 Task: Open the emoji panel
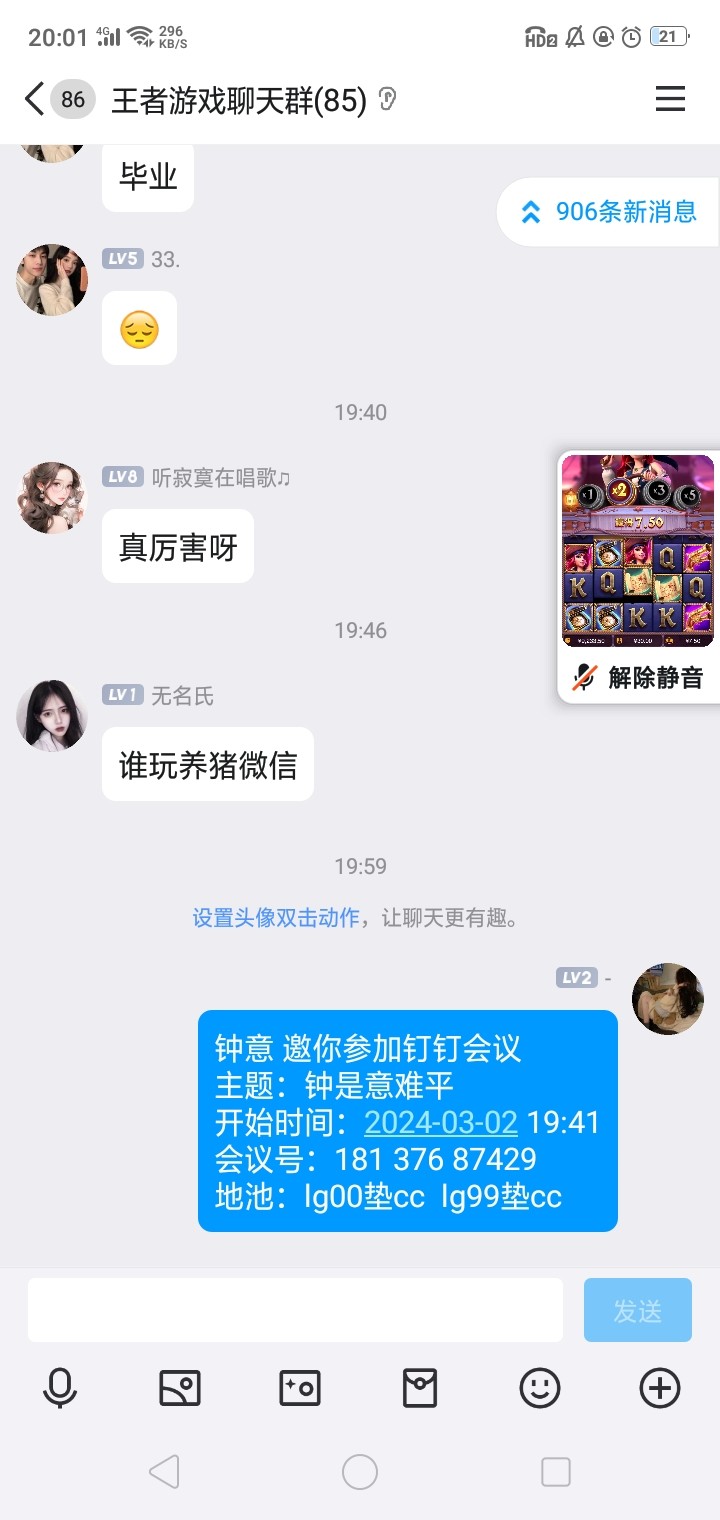tap(540, 1388)
